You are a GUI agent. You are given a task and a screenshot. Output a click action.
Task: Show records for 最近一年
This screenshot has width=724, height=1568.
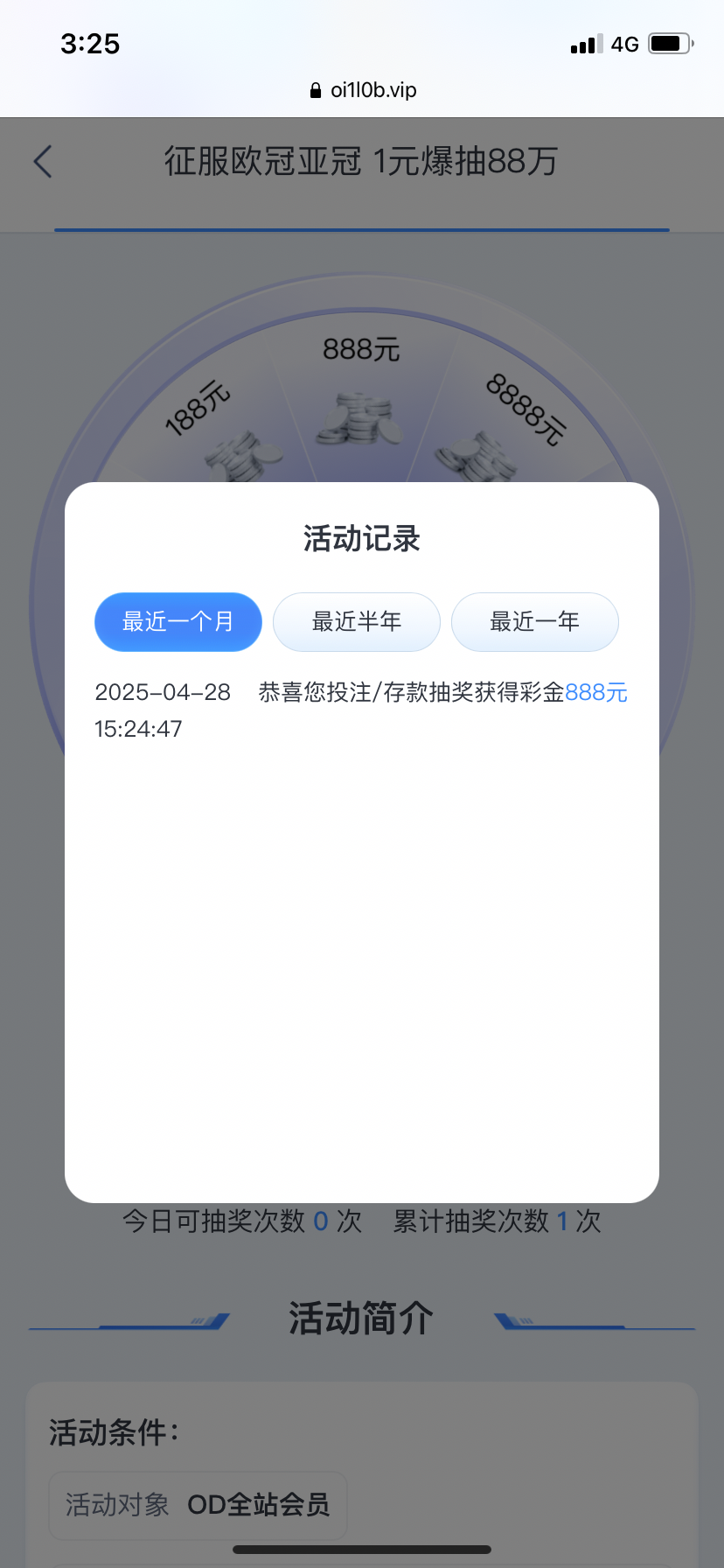click(535, 622)
